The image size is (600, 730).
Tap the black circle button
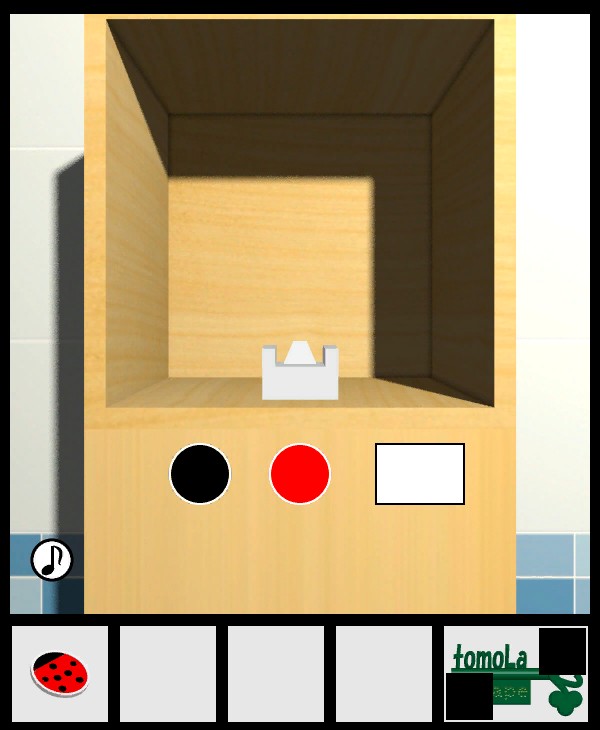pyautogui.click(x=200, y=474)
